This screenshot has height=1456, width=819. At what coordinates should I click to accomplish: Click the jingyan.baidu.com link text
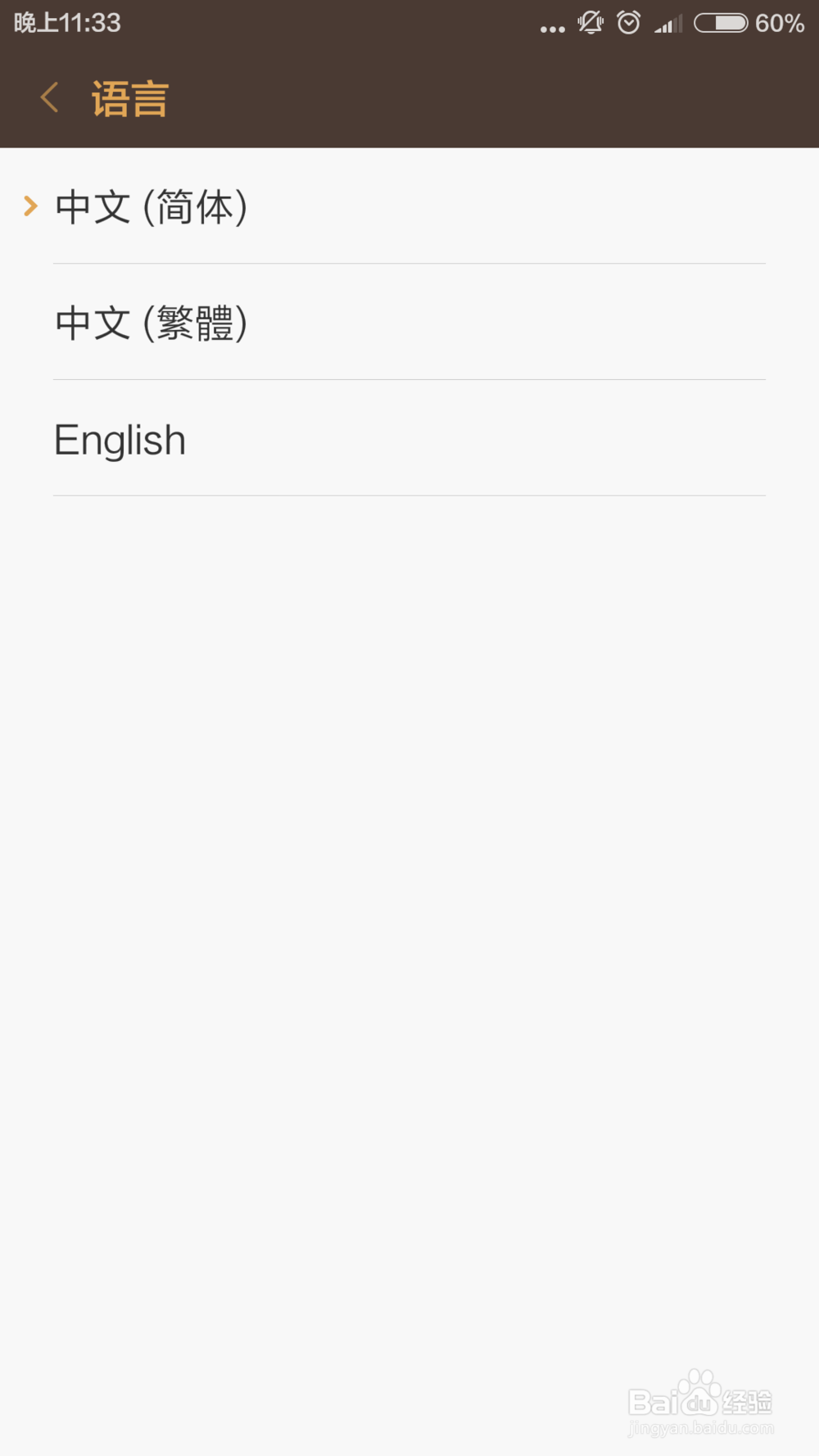(700, 1427)
